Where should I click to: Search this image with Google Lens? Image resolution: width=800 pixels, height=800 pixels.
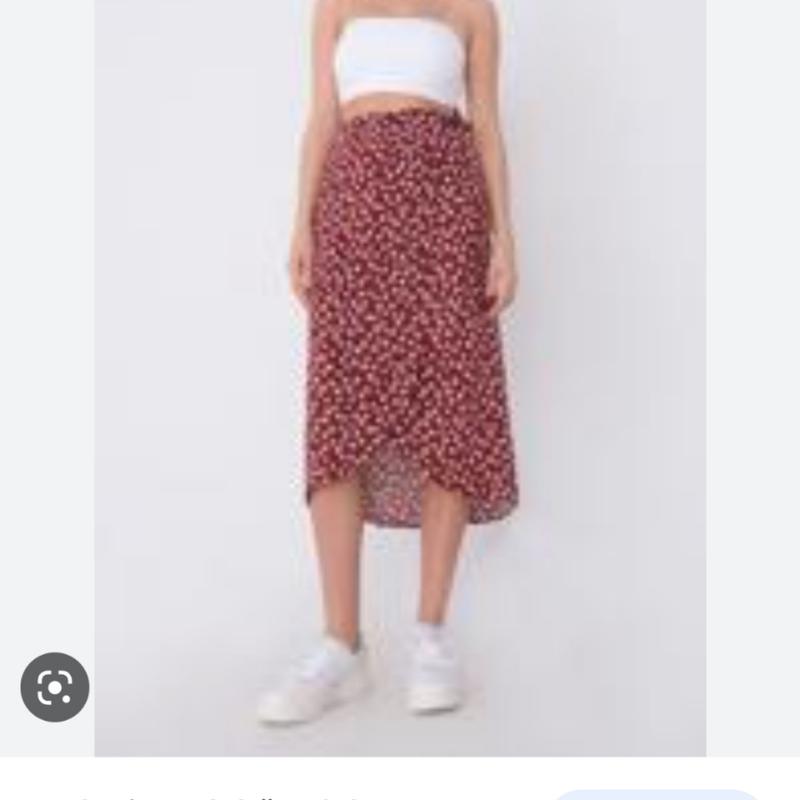[x=55, y=687]
